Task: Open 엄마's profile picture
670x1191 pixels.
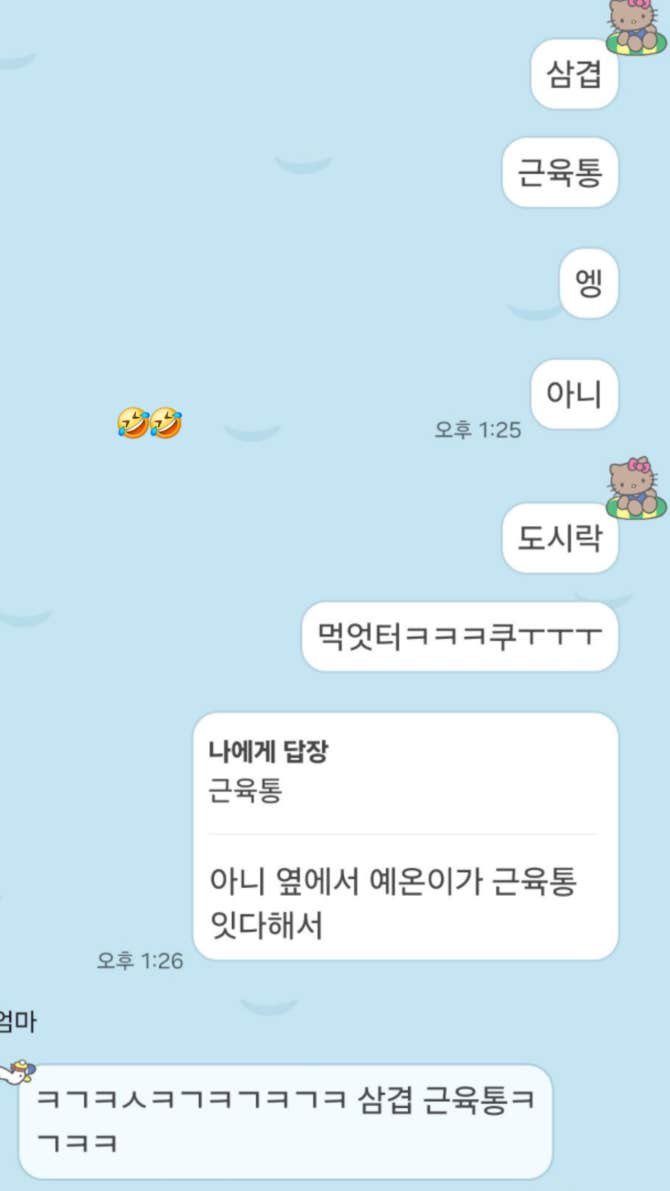Action: 14,1074
